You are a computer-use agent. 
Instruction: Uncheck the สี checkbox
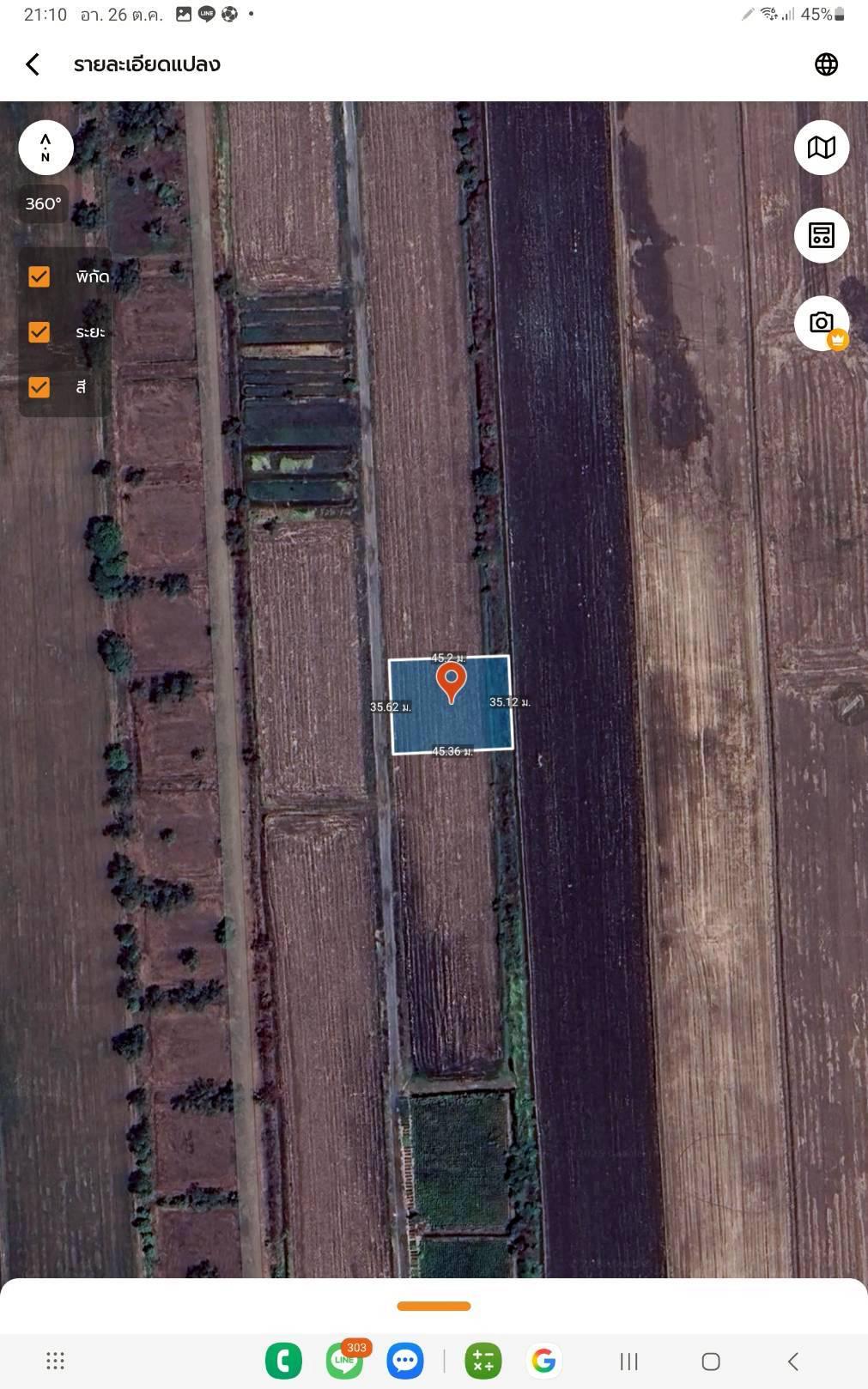click(39, 387)
